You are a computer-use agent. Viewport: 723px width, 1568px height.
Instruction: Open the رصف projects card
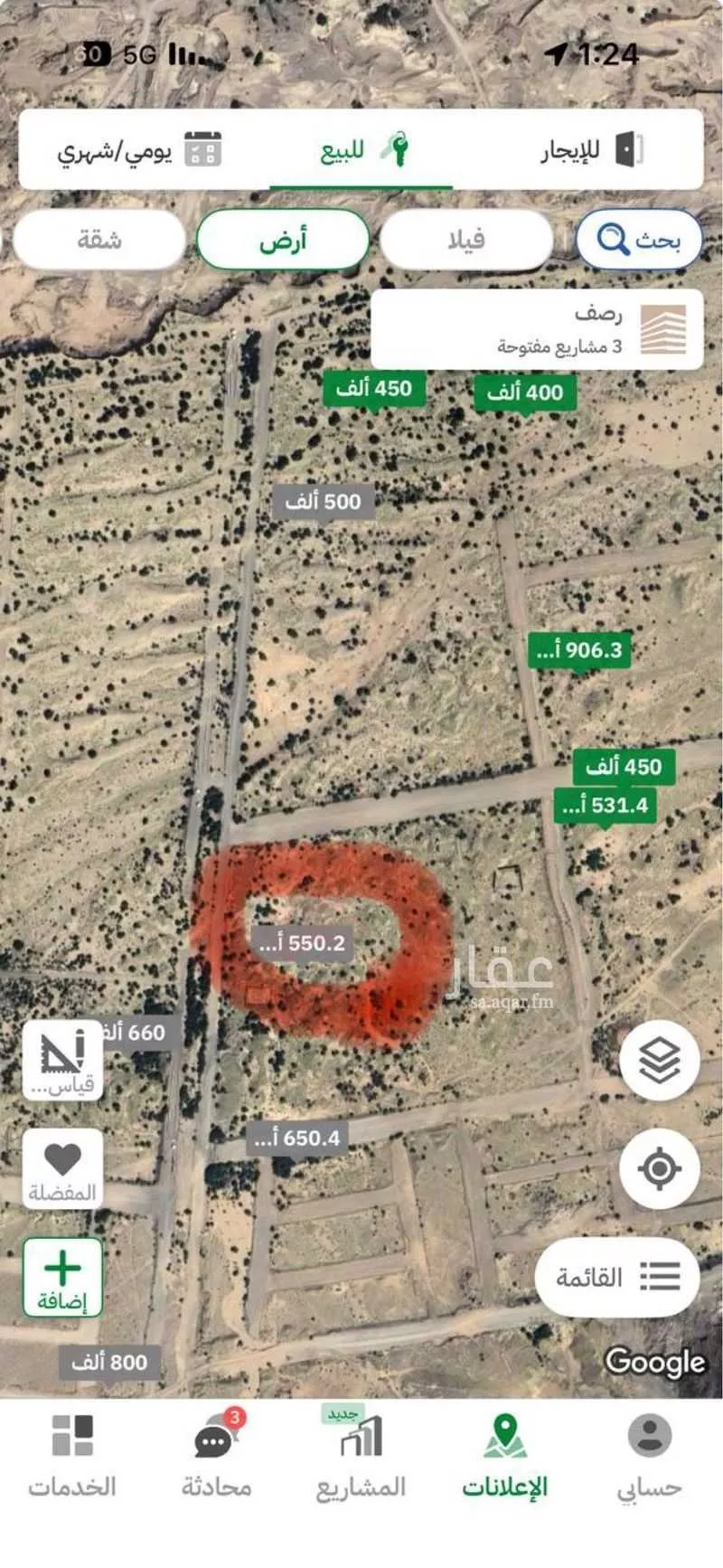click(x=537, y=329)
